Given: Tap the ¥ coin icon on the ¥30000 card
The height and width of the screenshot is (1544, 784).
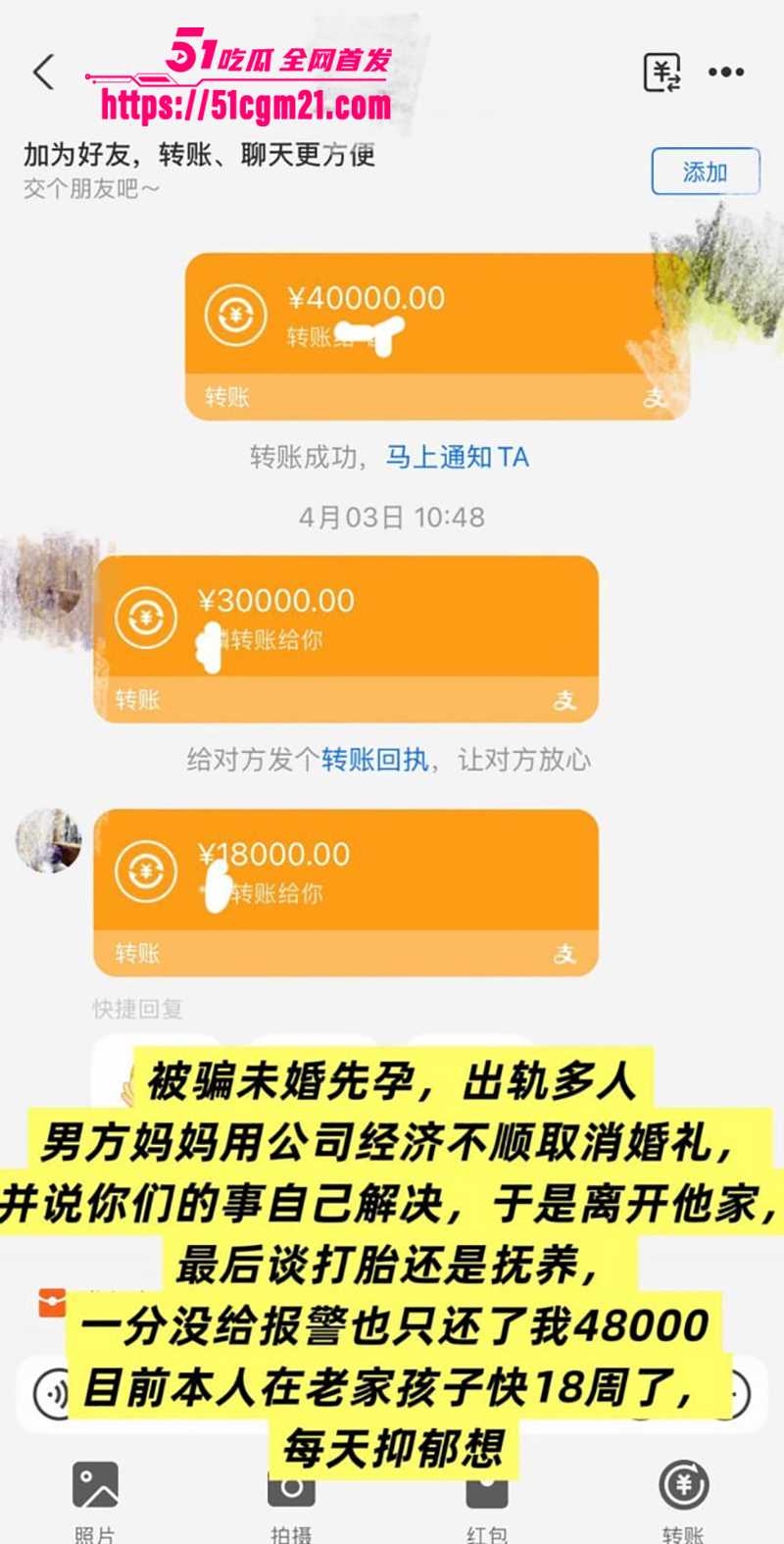Looking at the screenshot, I should (x=145, y=618).
